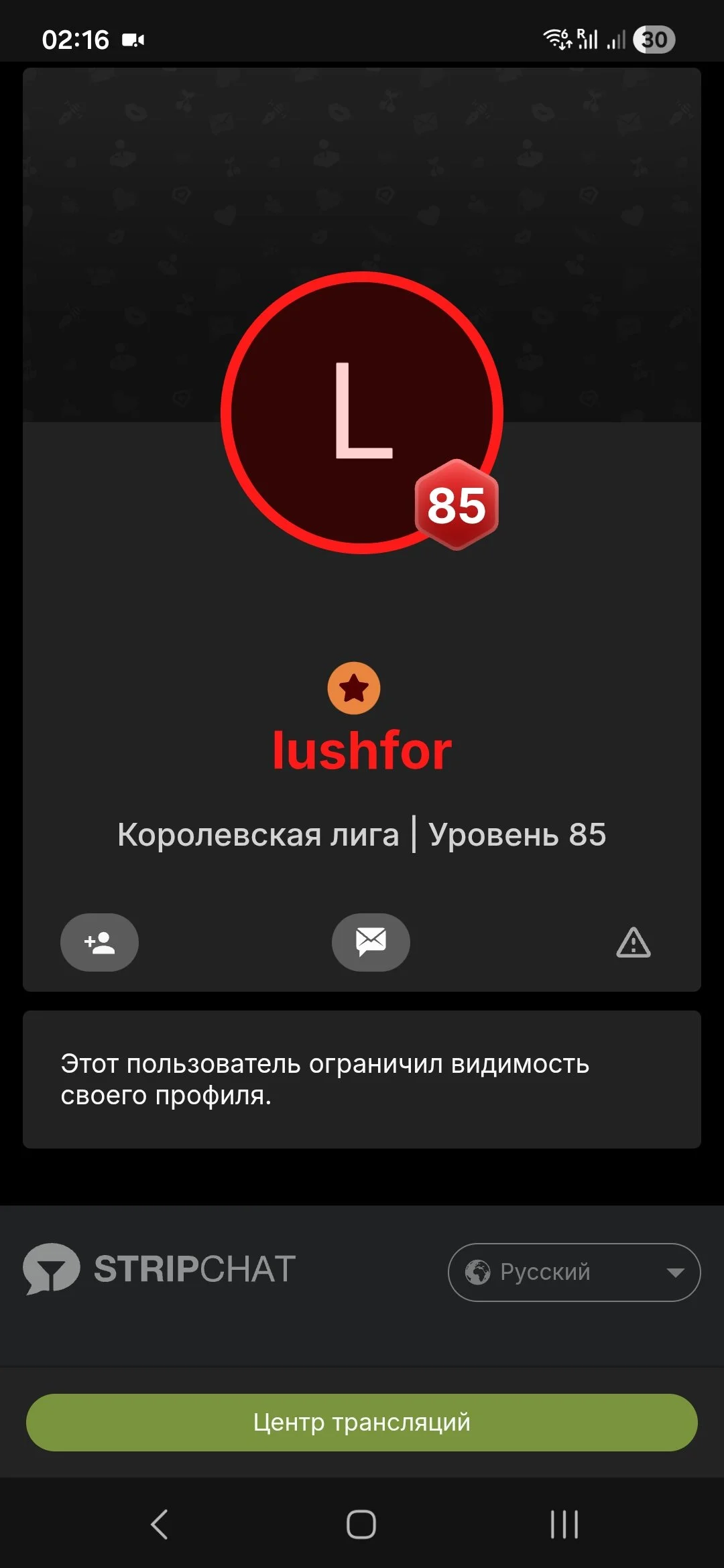Report this user via warning triangle

[633, 943]
